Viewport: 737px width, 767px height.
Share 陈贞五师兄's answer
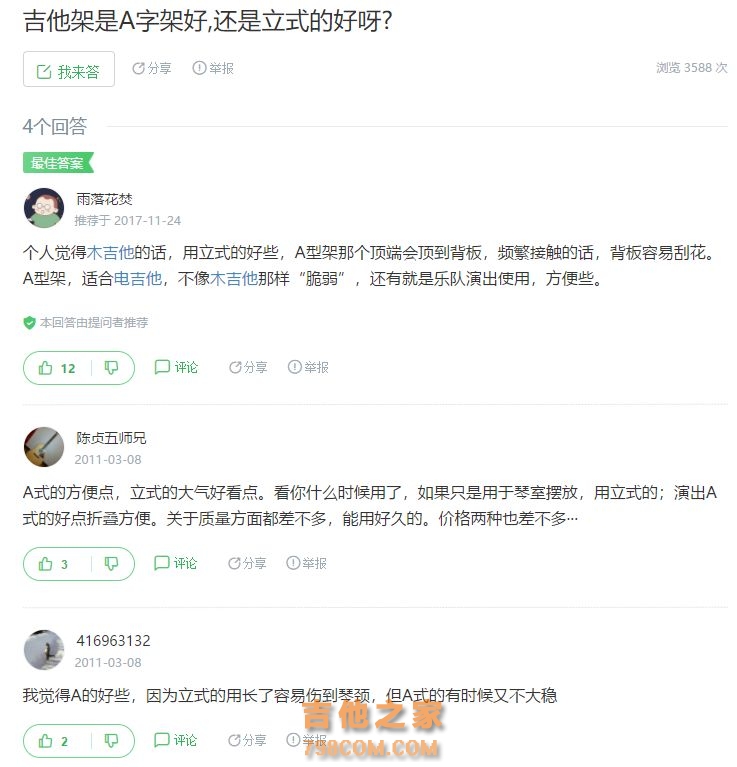(x=248, y=564)
